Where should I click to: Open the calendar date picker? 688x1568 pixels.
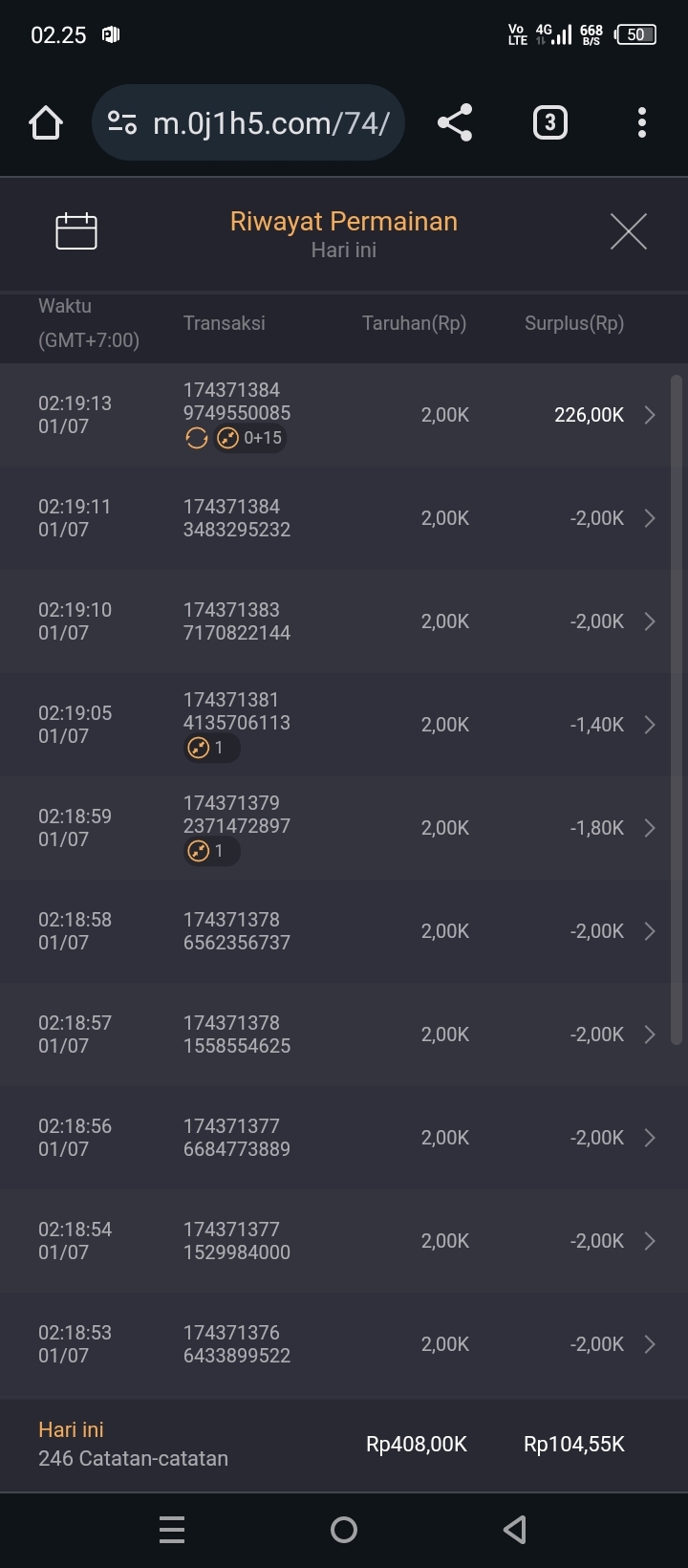(x=76, y=231)
